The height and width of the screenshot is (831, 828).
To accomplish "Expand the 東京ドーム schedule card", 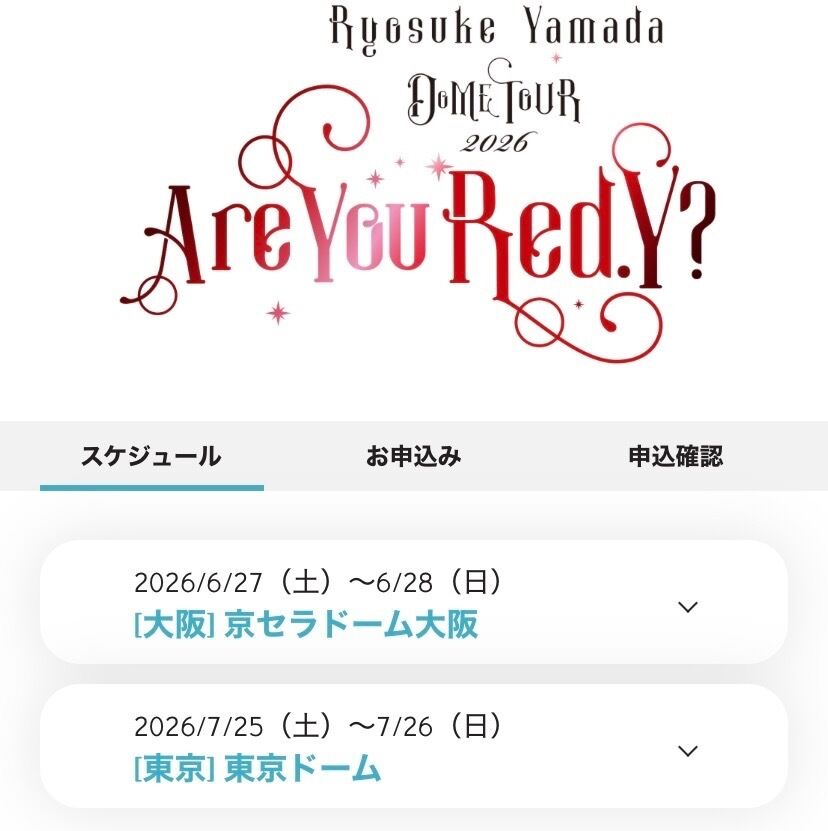I will [x=687, y=751].
